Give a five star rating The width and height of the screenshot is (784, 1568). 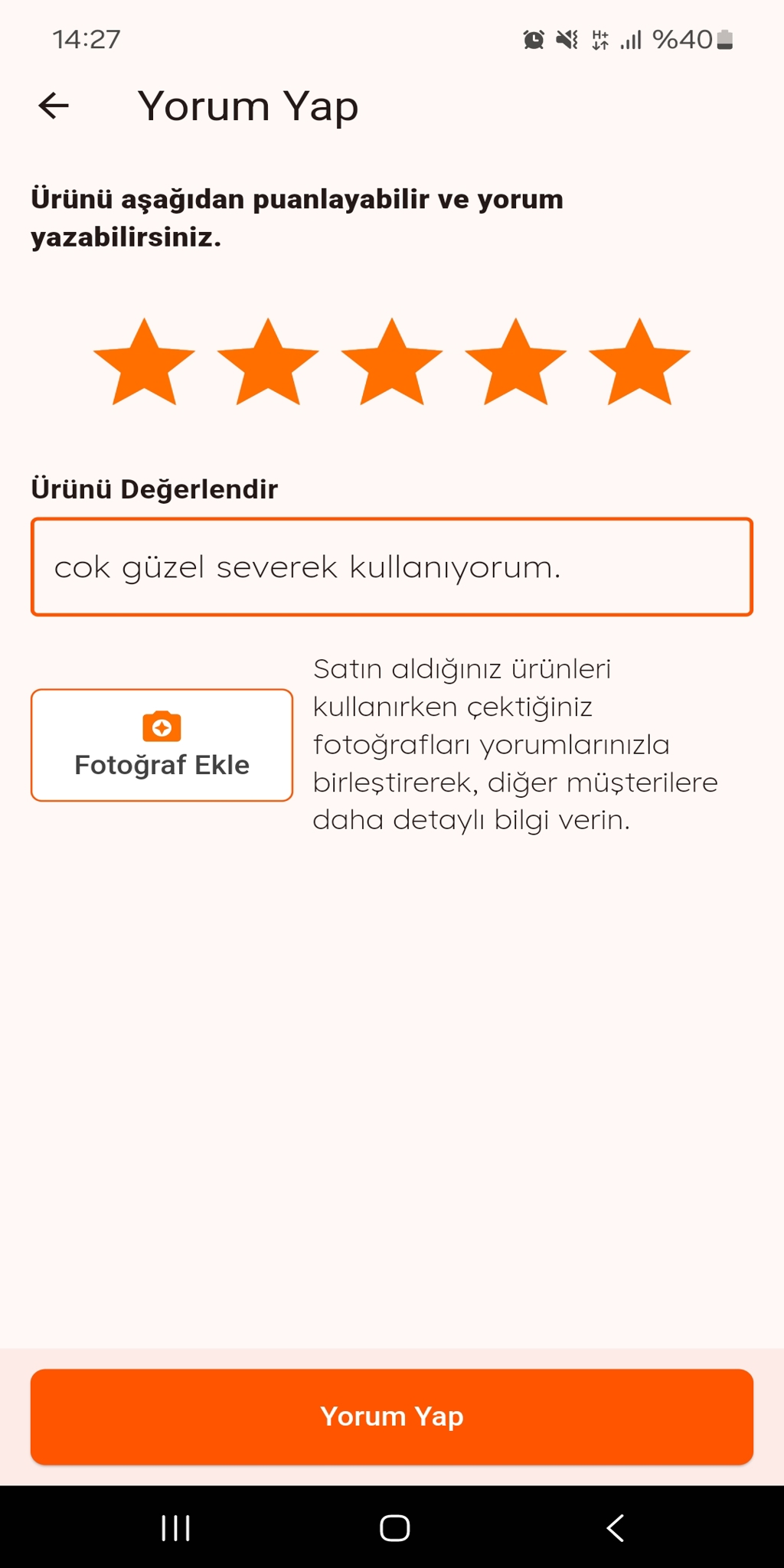[x=639, y=363]
